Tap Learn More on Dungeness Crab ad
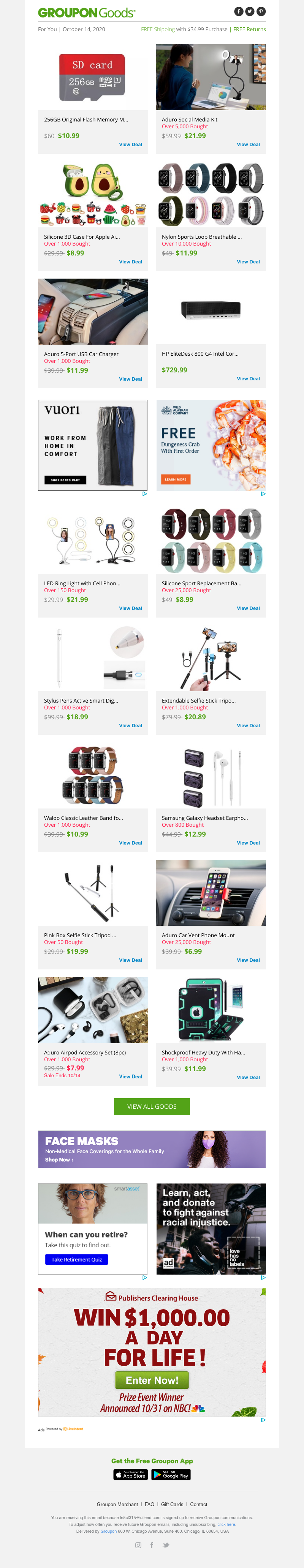This screenshot has width=304, height=1568. coord(176,480)
